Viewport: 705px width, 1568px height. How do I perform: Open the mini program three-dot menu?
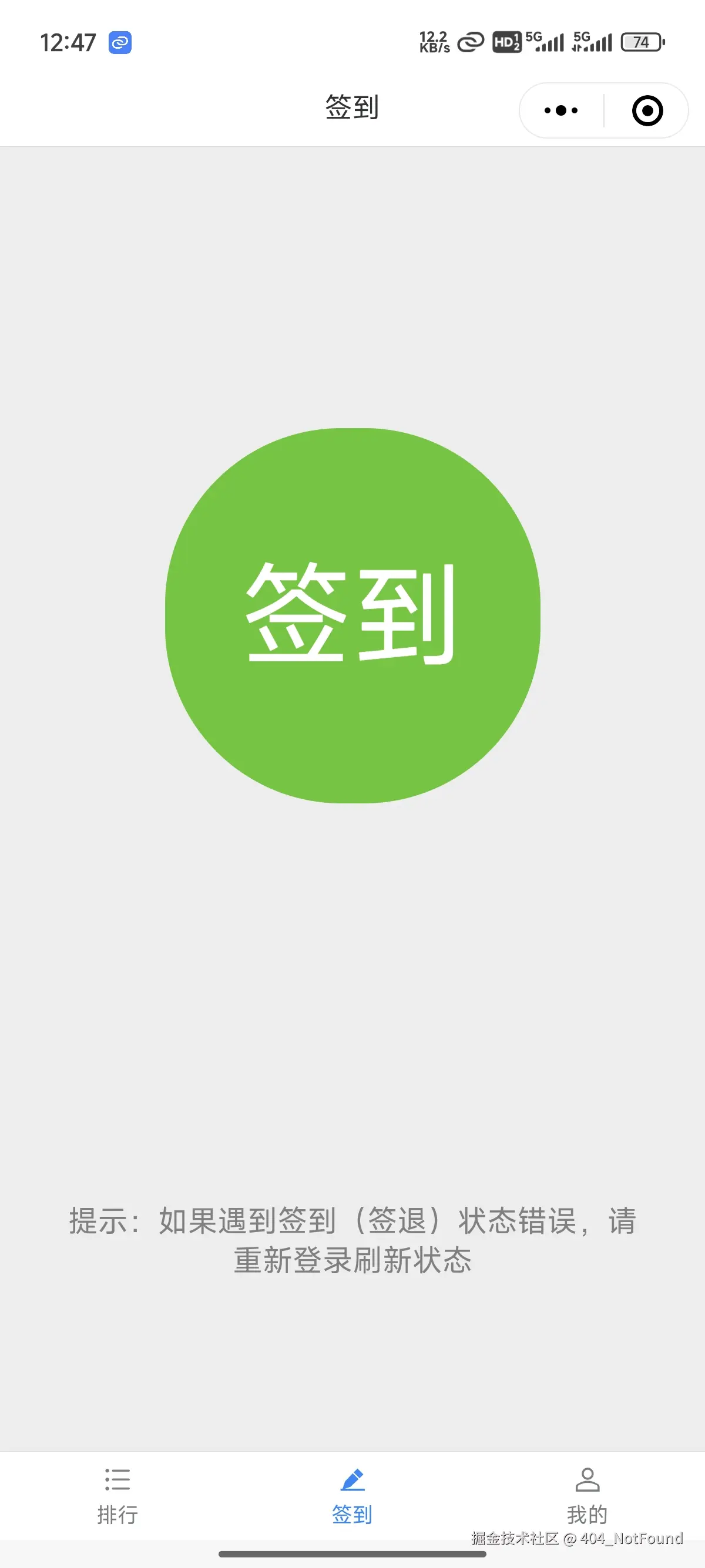pos(561,110)
